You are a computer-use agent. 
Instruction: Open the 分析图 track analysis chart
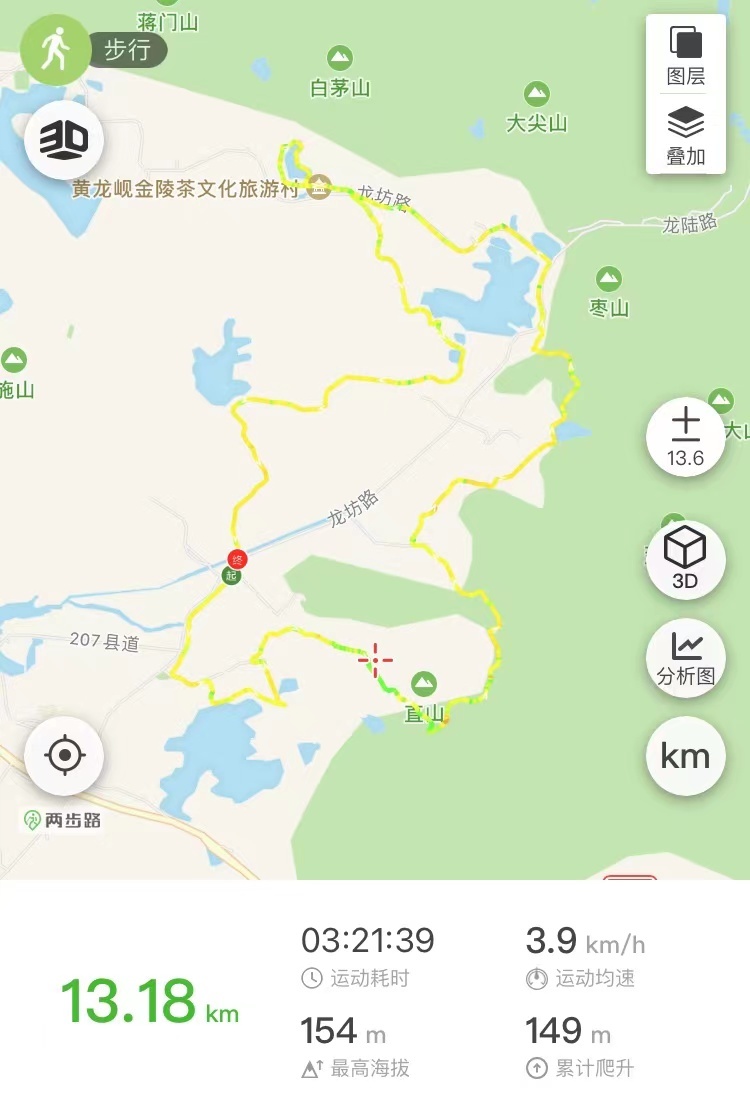coord(684,659)
